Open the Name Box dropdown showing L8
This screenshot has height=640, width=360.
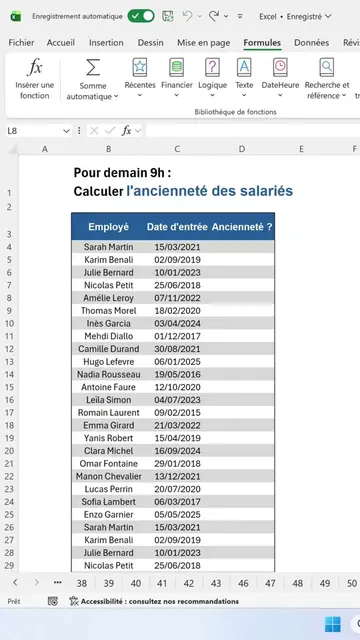point(67,131)
